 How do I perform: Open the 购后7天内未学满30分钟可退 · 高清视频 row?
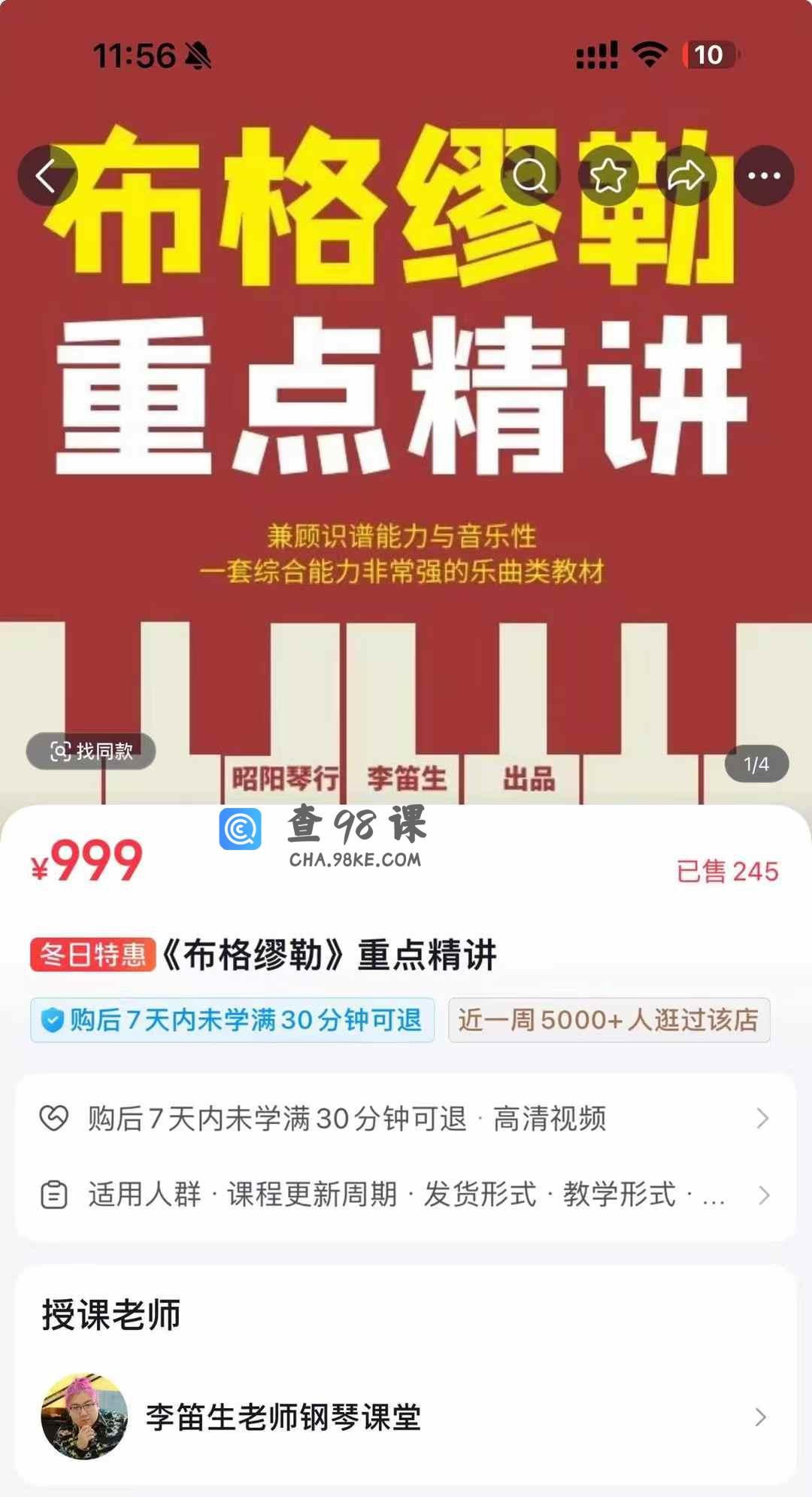click(x=404, y=1119)
